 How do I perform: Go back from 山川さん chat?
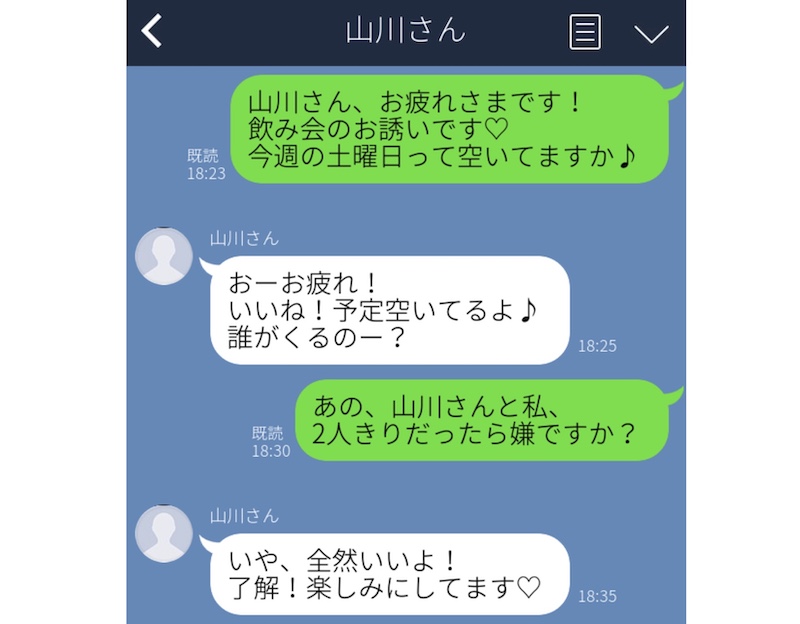(152, 32)
